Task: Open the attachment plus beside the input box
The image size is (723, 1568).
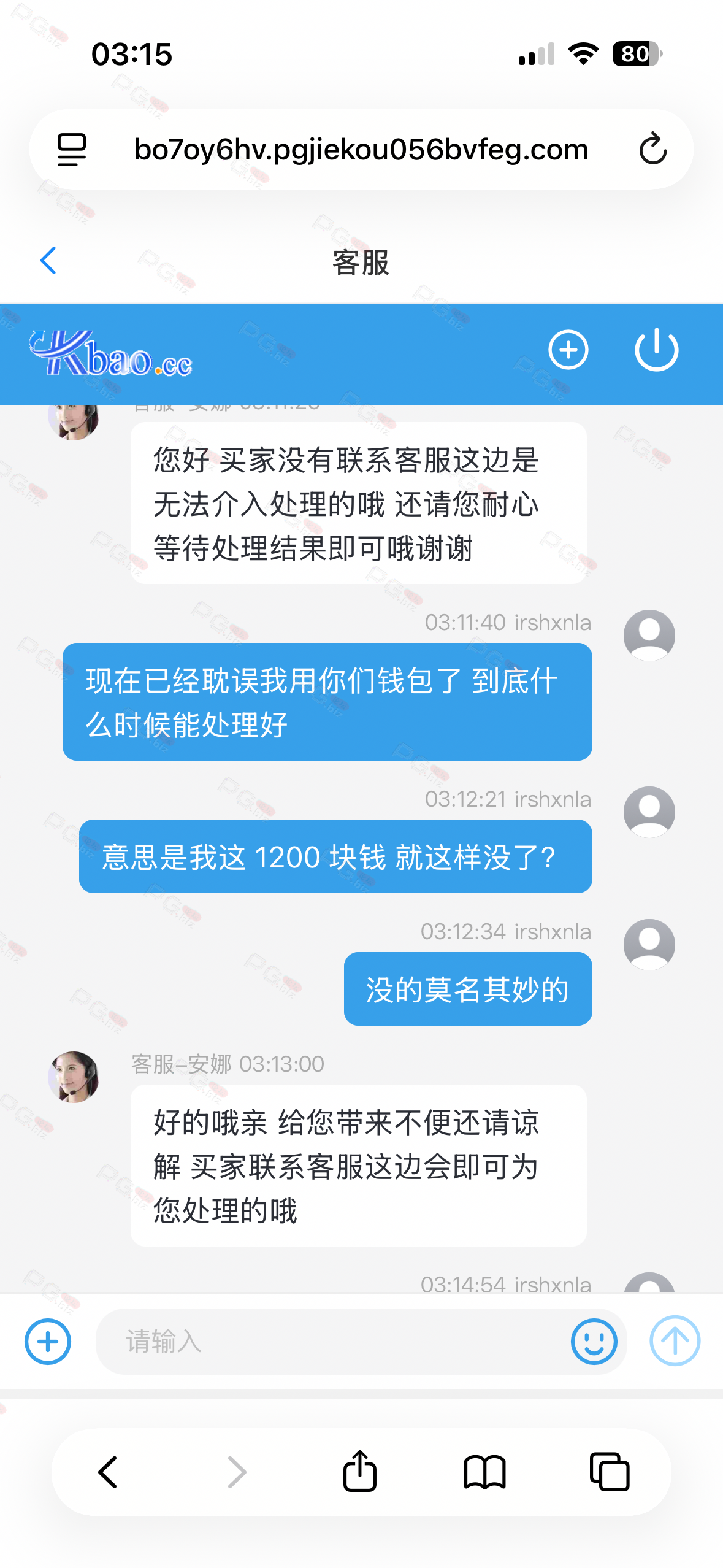Action: (48, 1342)
